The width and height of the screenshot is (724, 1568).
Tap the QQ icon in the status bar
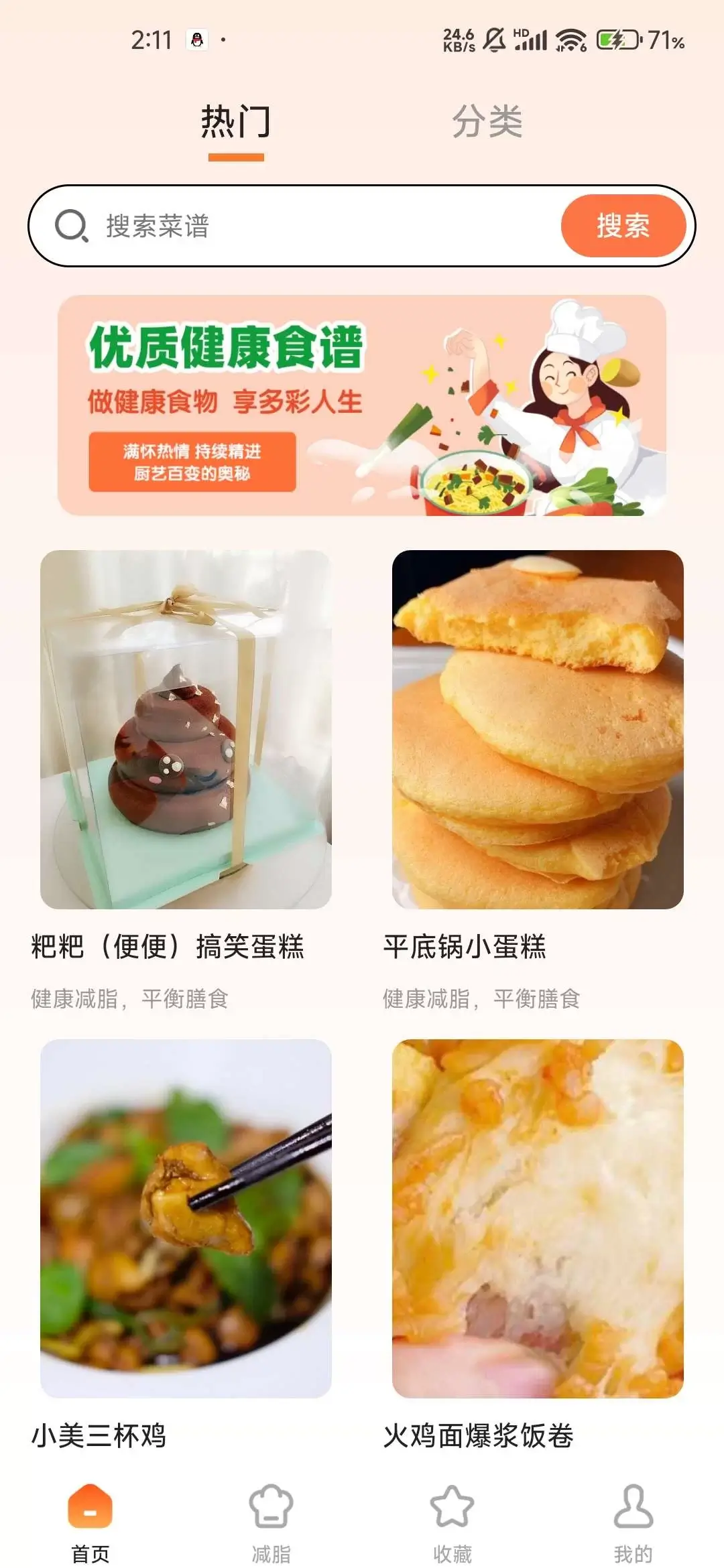coord(196,38)
